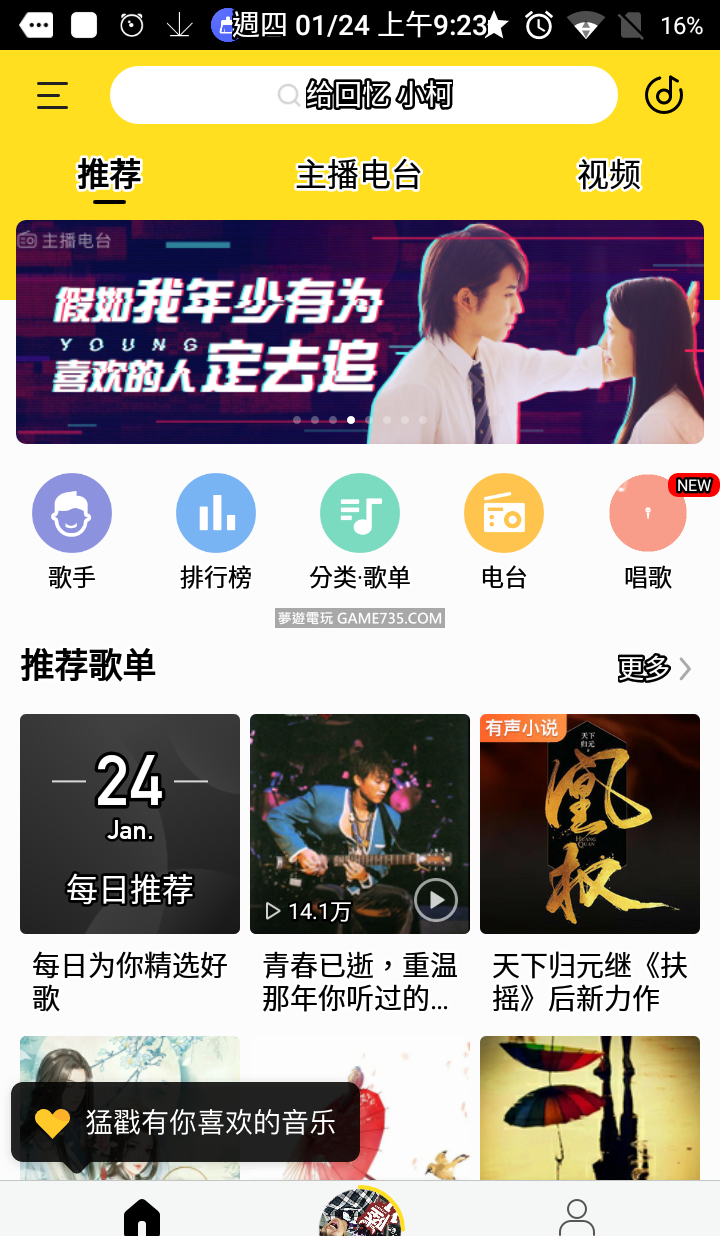Open the music recognition icon in top bar
Screen dimensions: 720x1236
click(x=663, y=96)
